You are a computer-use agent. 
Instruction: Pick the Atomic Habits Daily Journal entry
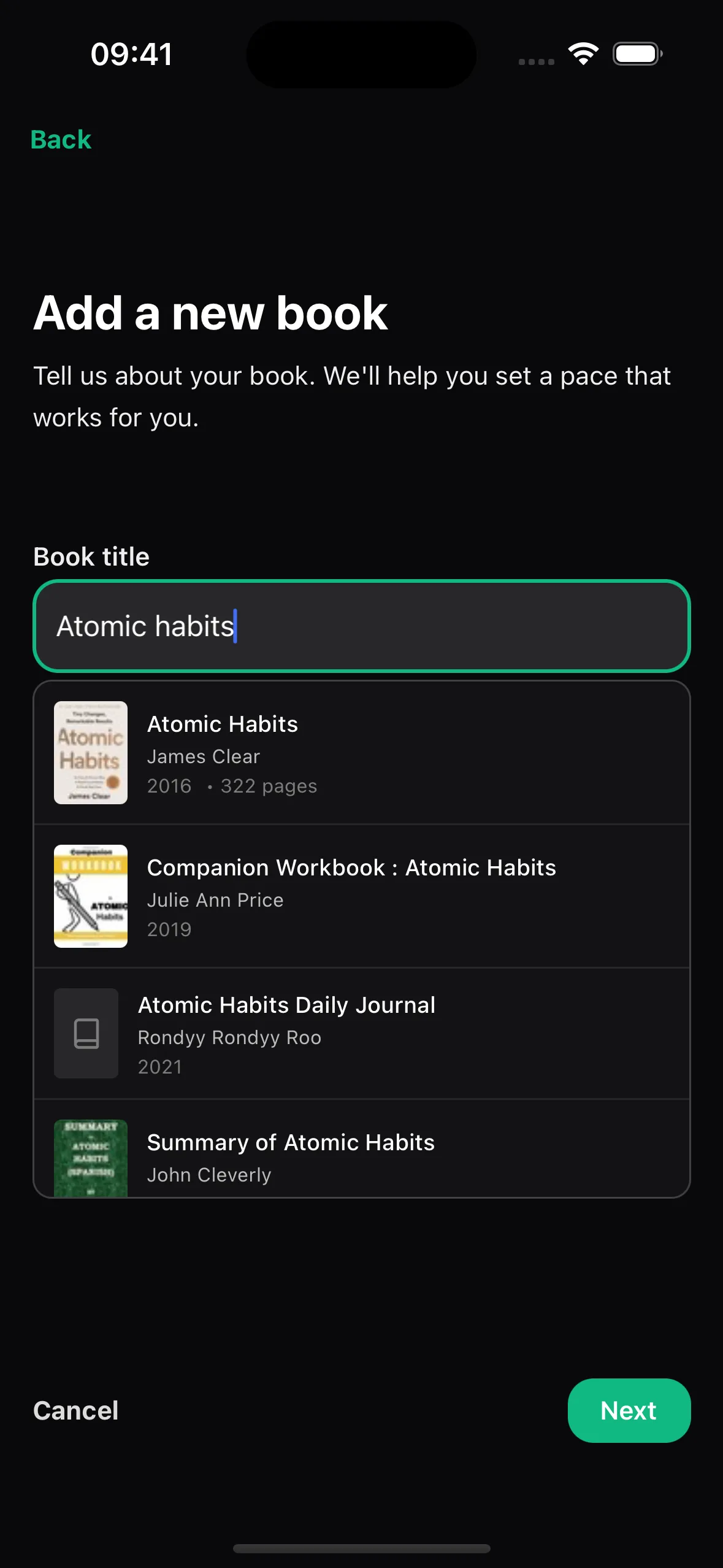pos(362,1034)
